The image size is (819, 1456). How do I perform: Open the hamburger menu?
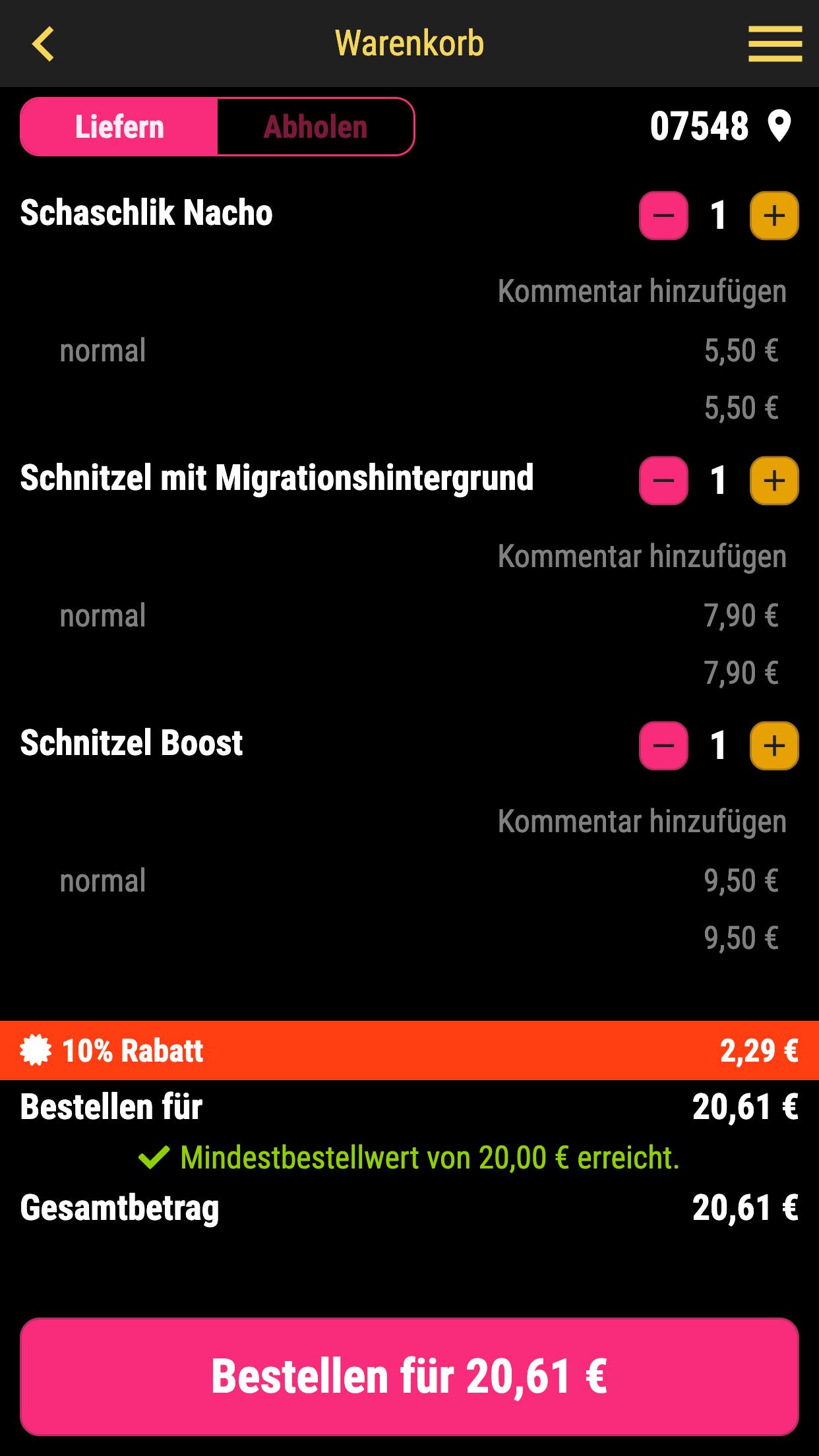pos(775,44)
